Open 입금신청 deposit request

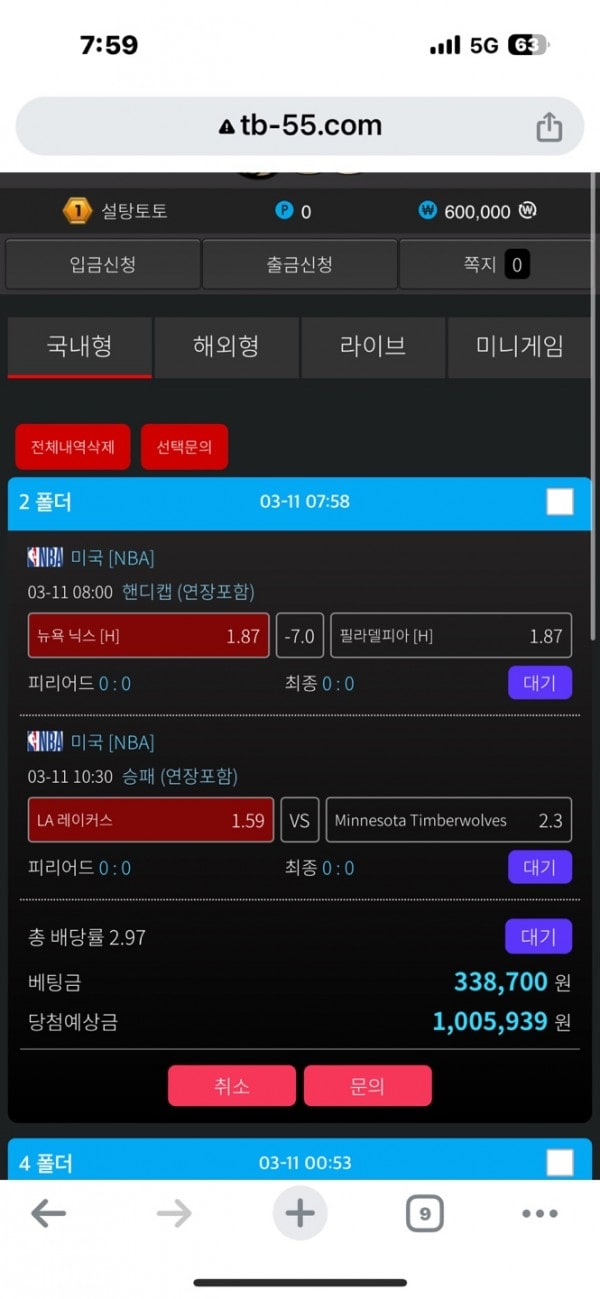tap(103, 265)
